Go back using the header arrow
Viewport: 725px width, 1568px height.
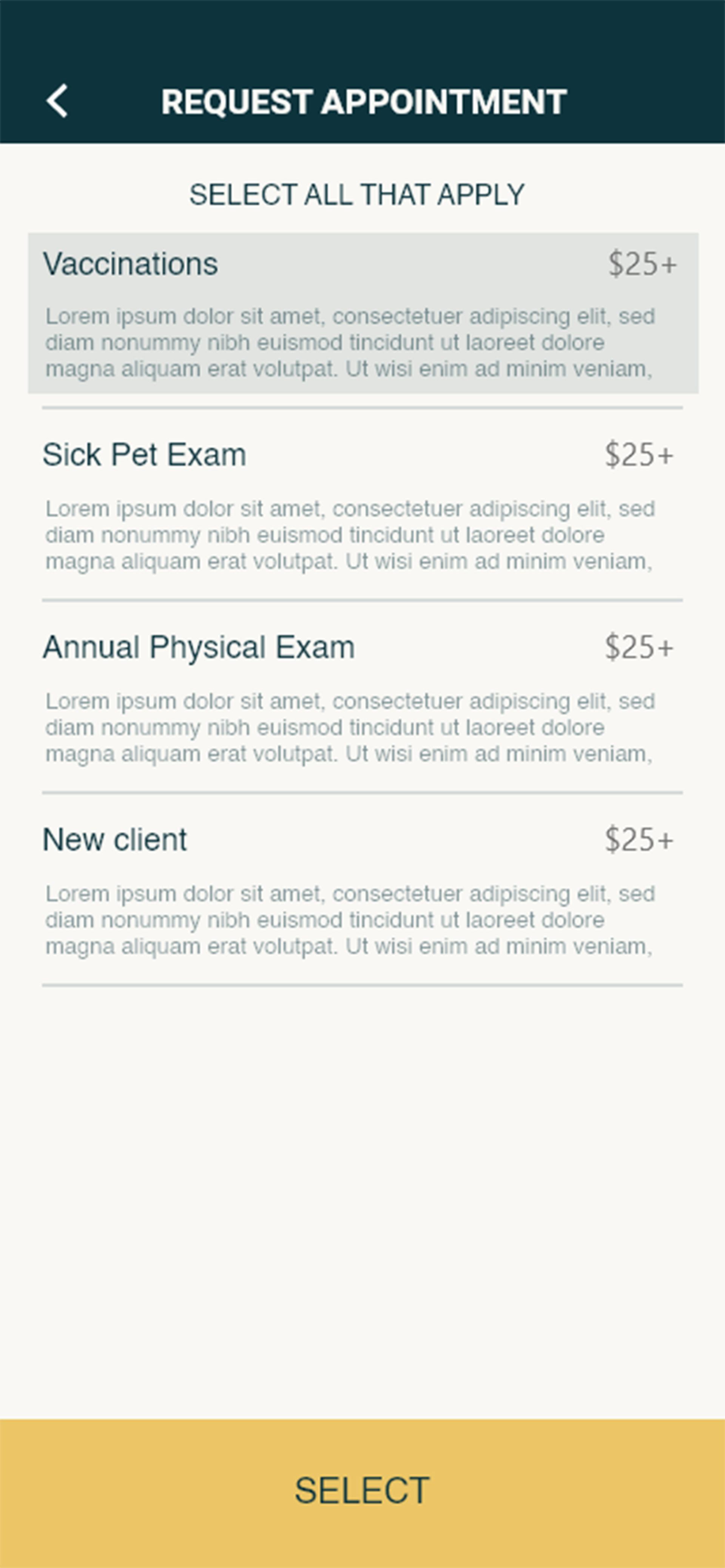(57, 101)
